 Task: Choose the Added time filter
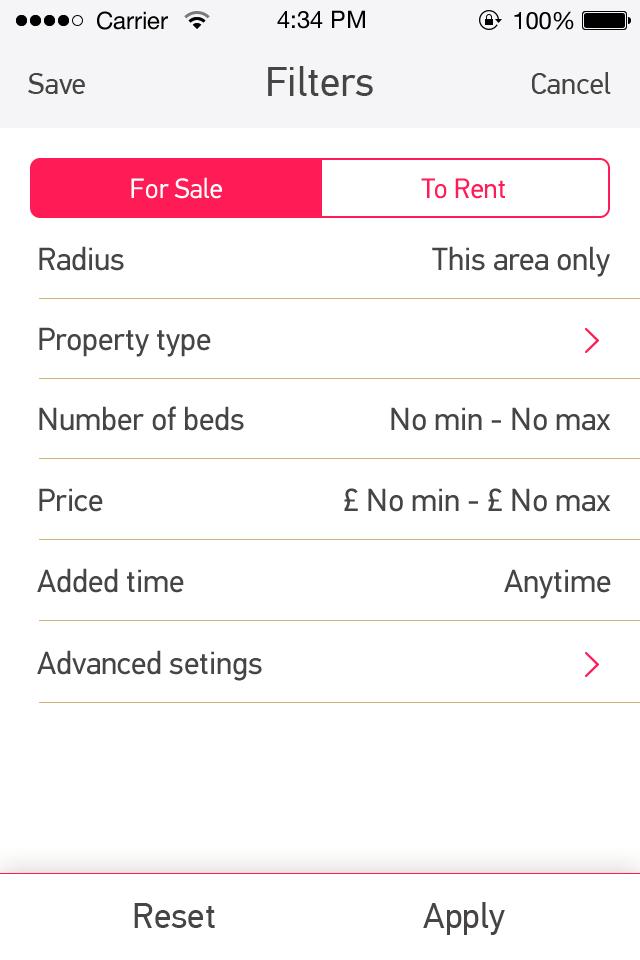[322, 582]
